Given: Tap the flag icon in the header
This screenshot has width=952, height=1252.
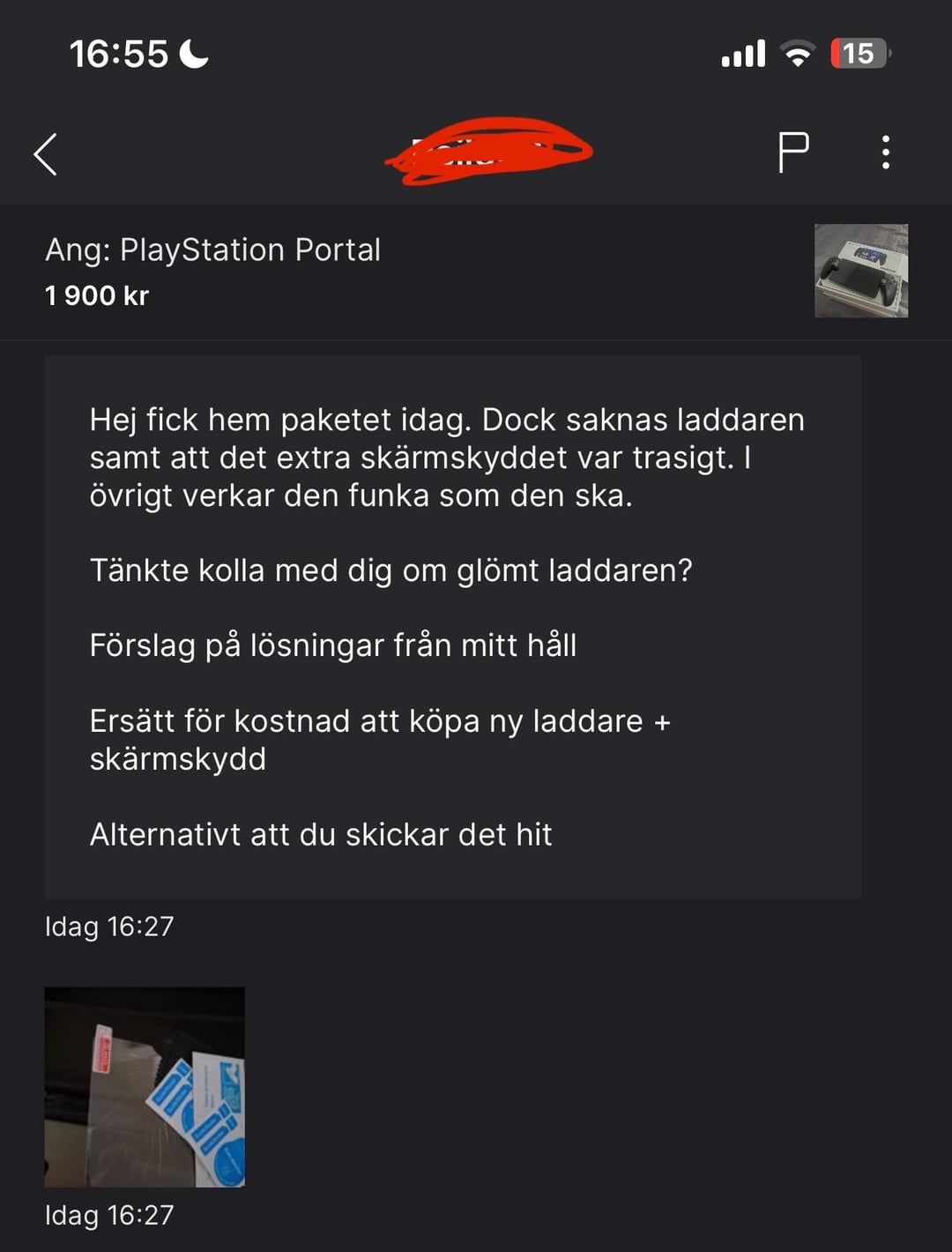Looking at the screenshot, I should coord(792,153).
